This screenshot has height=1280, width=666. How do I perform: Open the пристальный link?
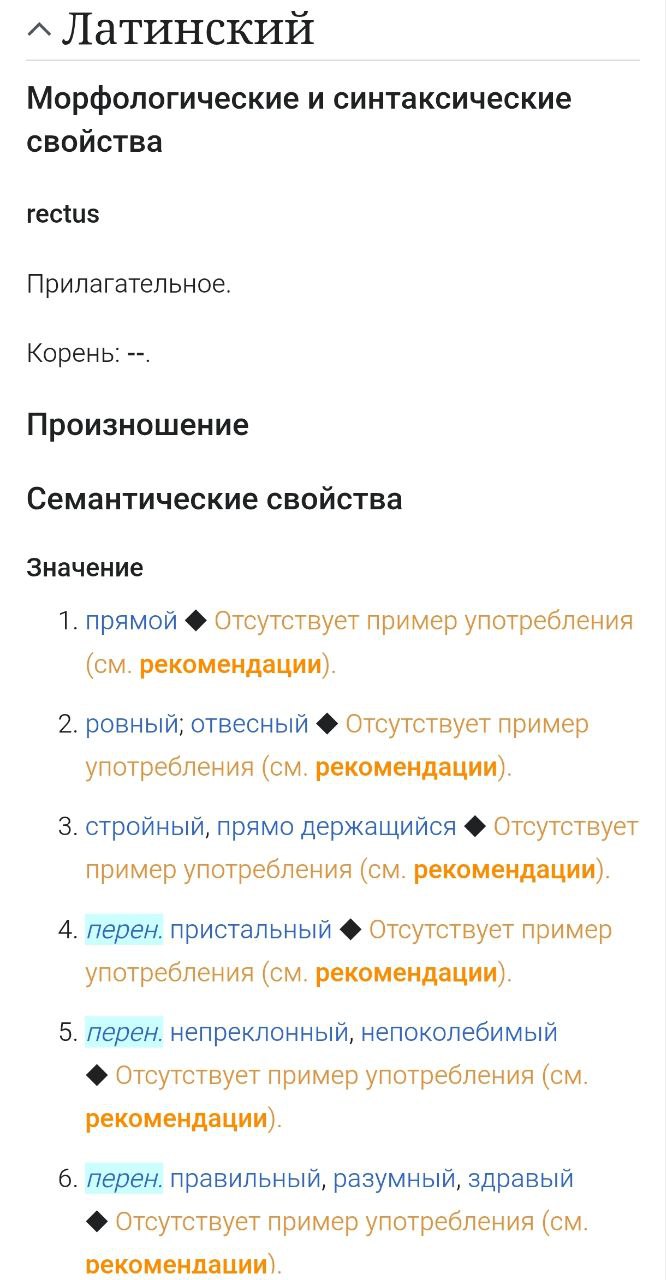point(251,930)
